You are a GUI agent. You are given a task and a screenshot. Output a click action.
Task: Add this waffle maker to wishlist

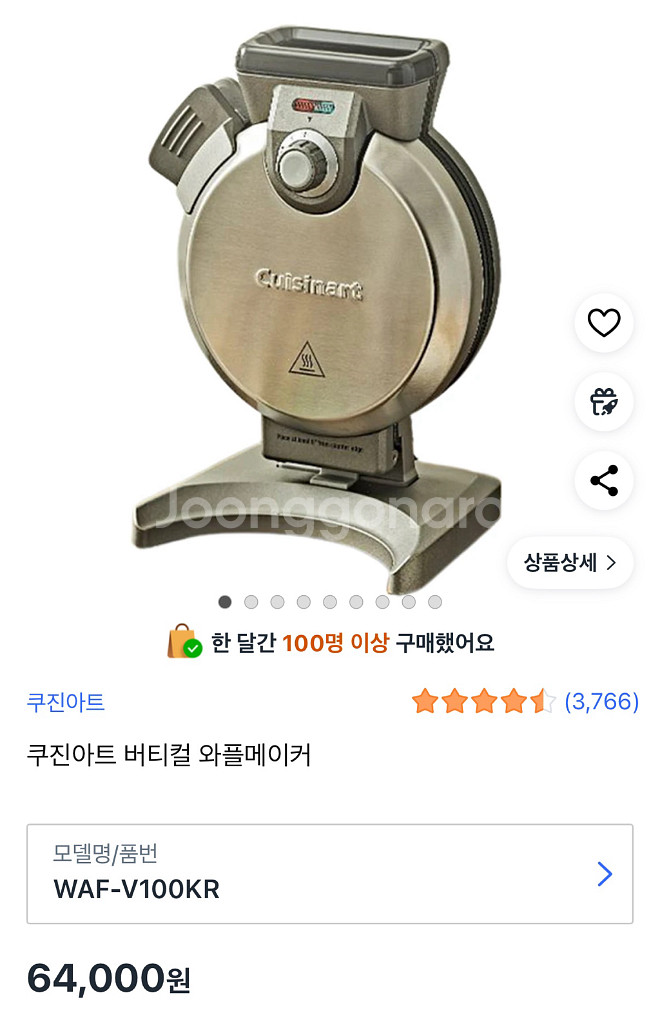coord(603,323)
